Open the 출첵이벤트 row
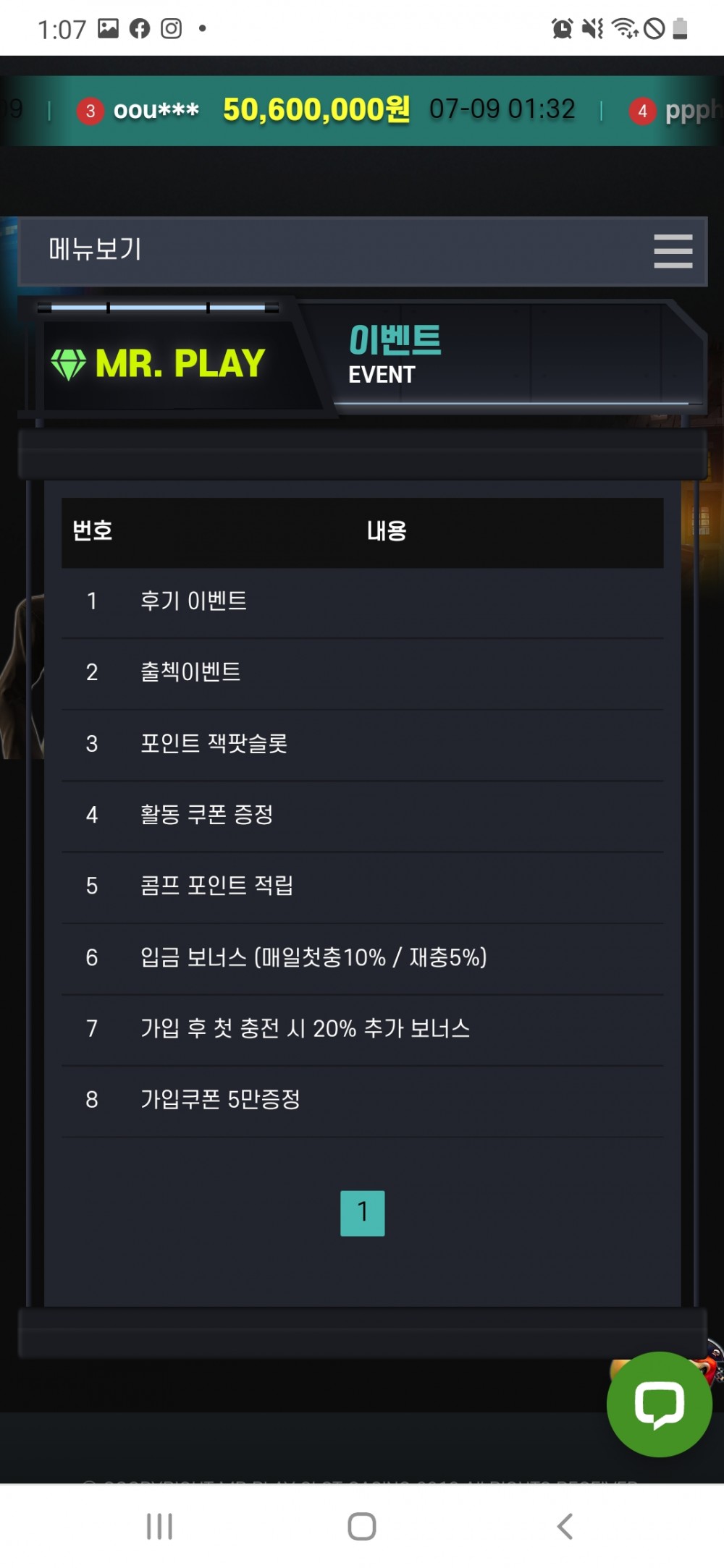 tap(190, 672)
